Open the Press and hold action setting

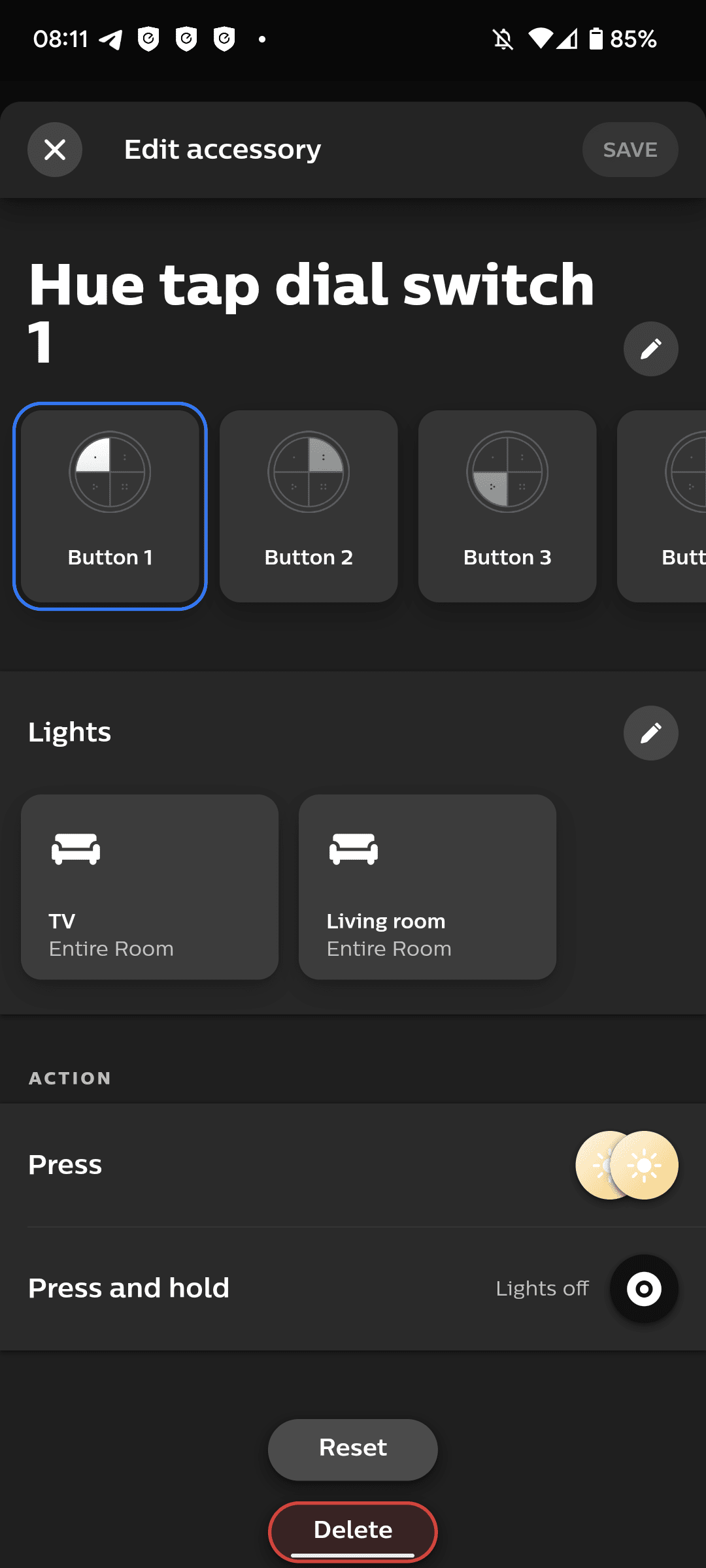pyautogui.click(x=353, y=1288)
